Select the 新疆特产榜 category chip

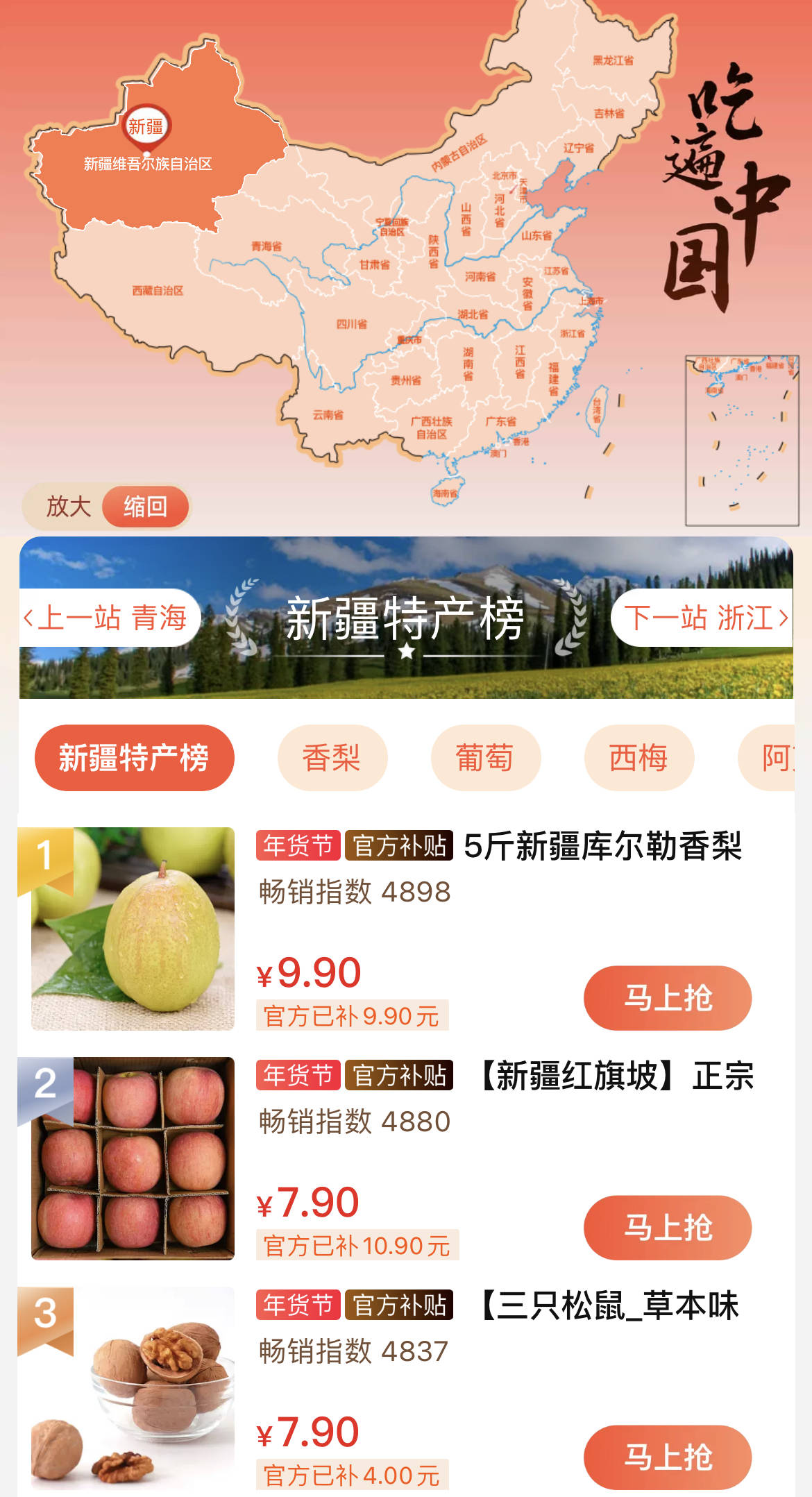coord(134,757)
